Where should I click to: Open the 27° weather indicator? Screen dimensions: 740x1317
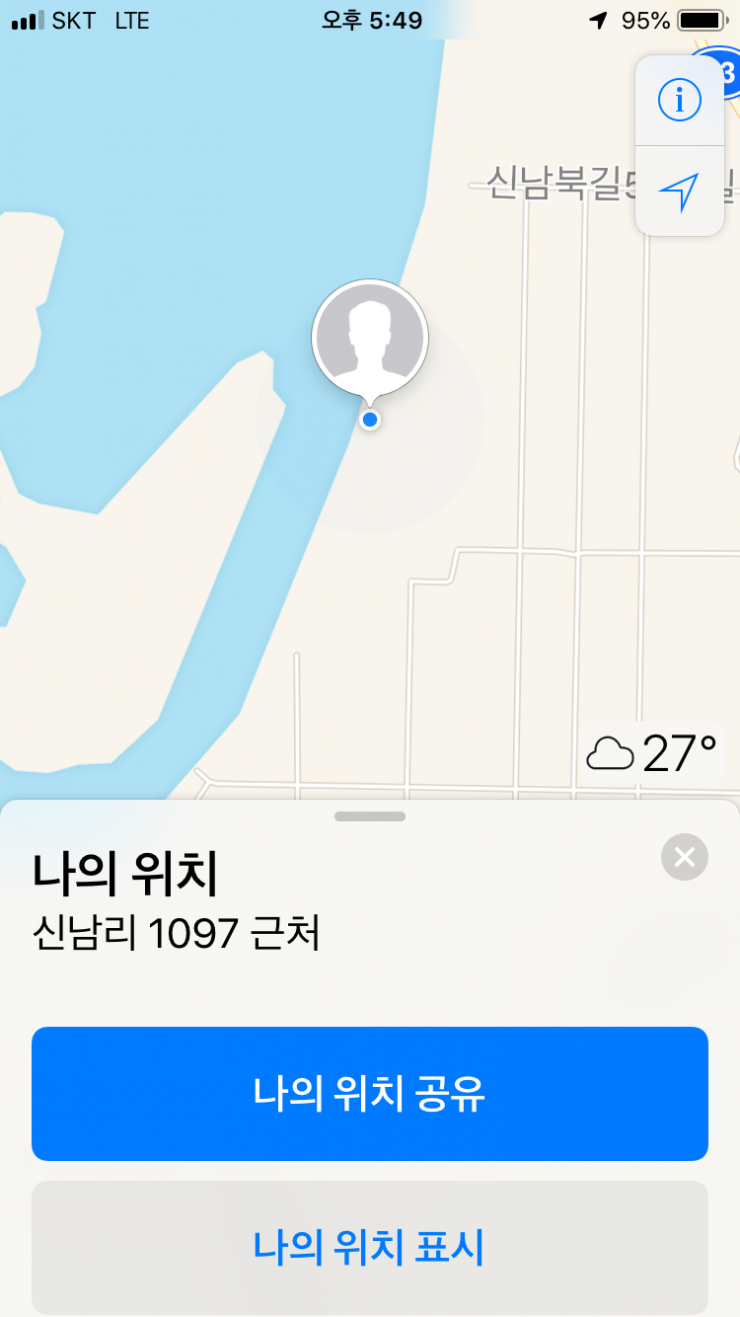click(653, 754)
